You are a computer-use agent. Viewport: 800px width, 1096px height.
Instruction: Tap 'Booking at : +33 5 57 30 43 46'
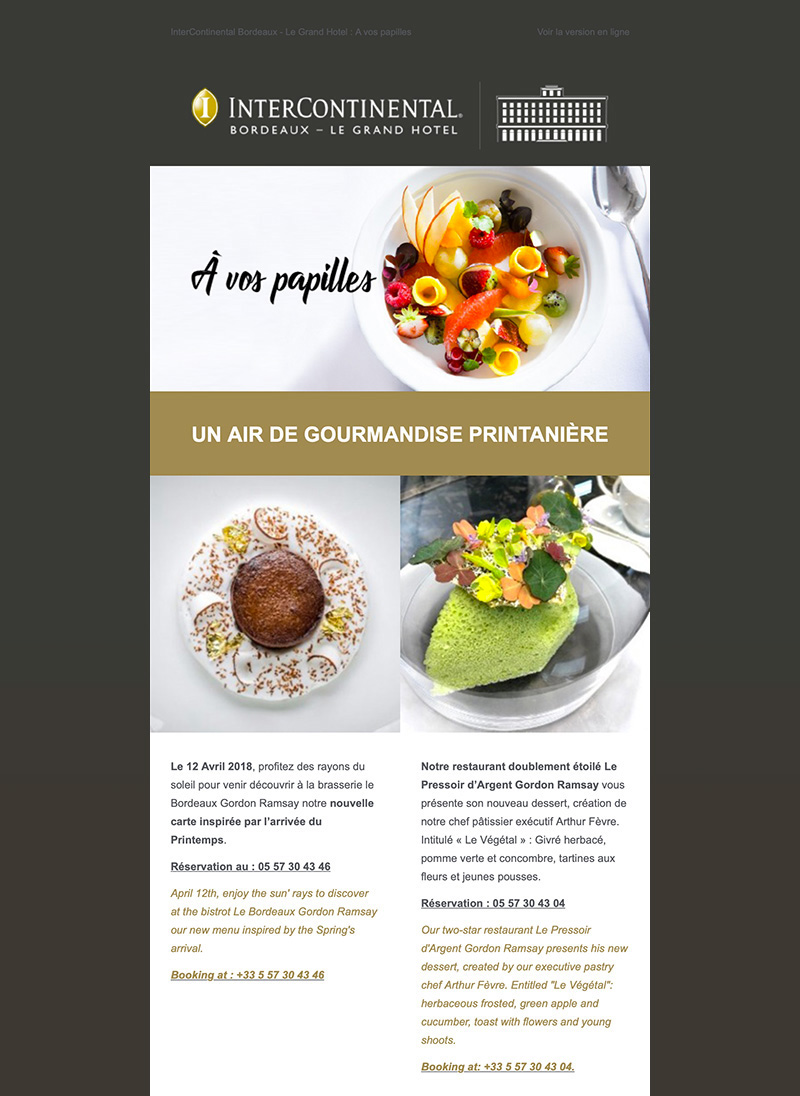point(247,974)
